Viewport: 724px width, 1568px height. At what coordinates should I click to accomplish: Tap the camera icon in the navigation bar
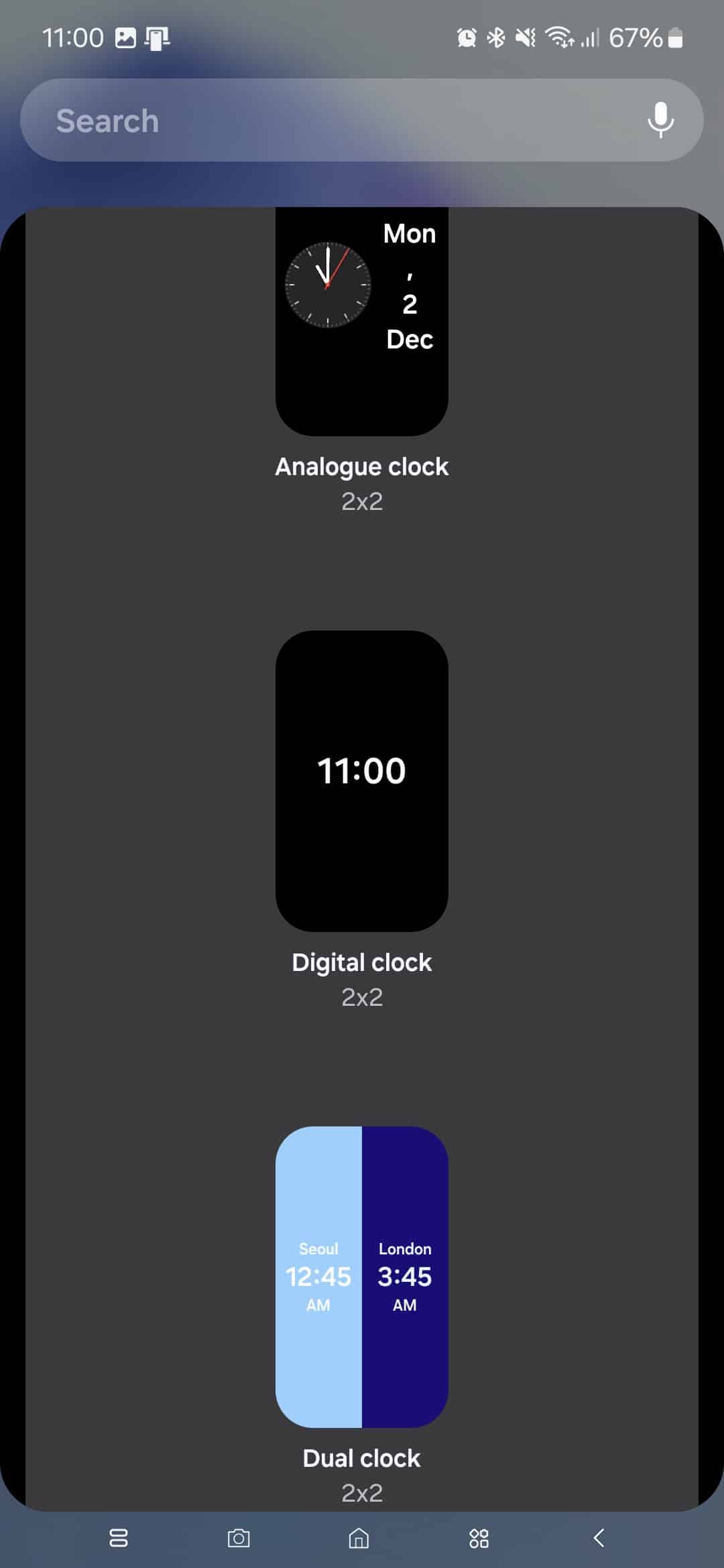239,1538
